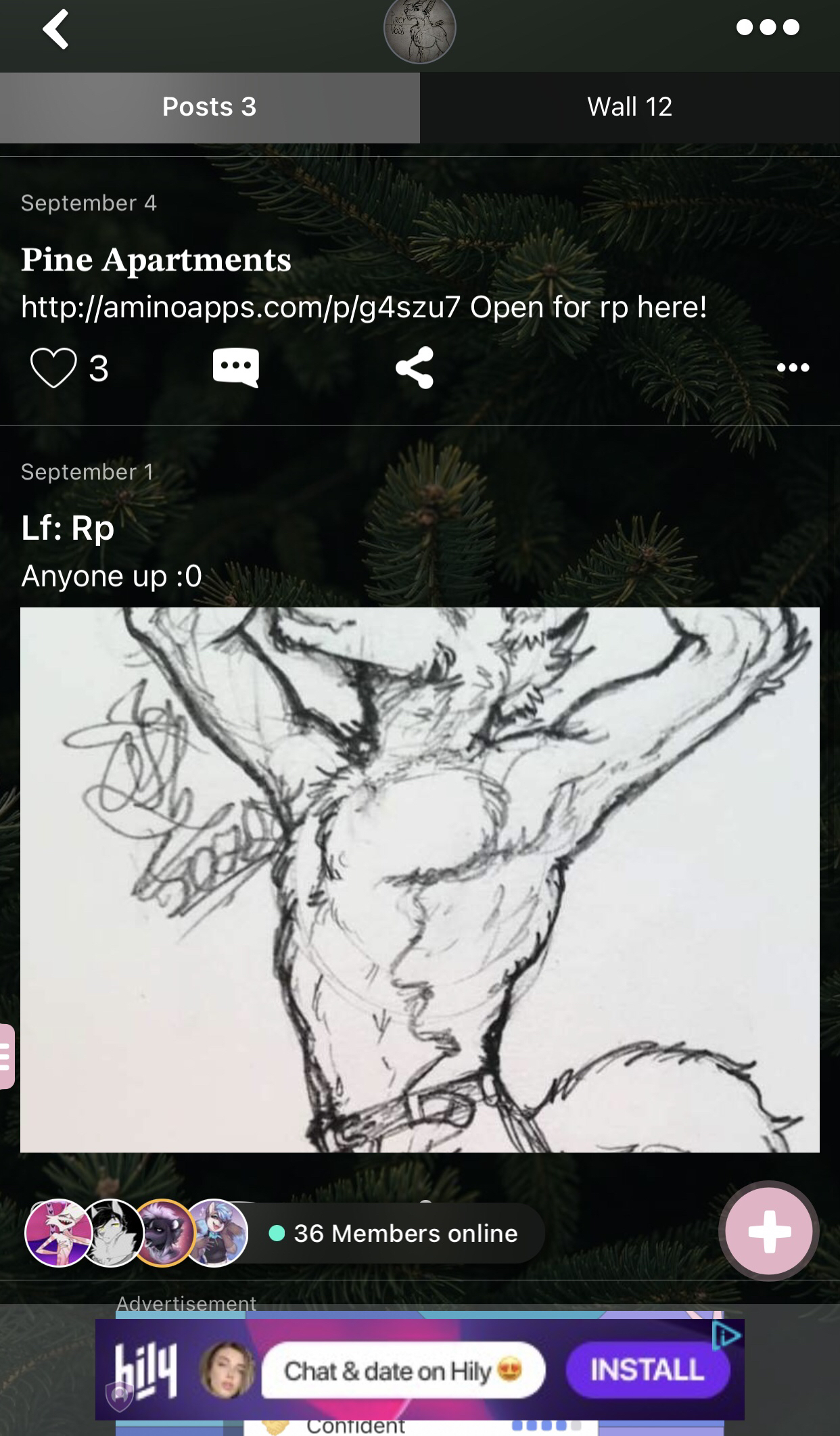Open more options for Pine Apartments post
The width and height of the screenshot is (840, 1436).
click(793, 368)
